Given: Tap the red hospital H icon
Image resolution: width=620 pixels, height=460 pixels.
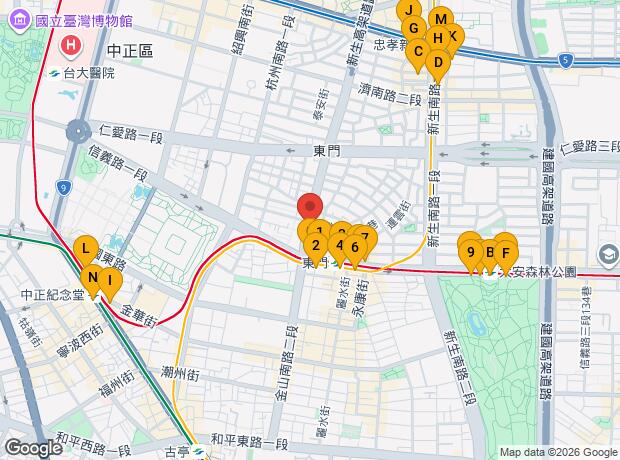Looking at the screenshot, I should pyautogui.click(x=71, y=45).
